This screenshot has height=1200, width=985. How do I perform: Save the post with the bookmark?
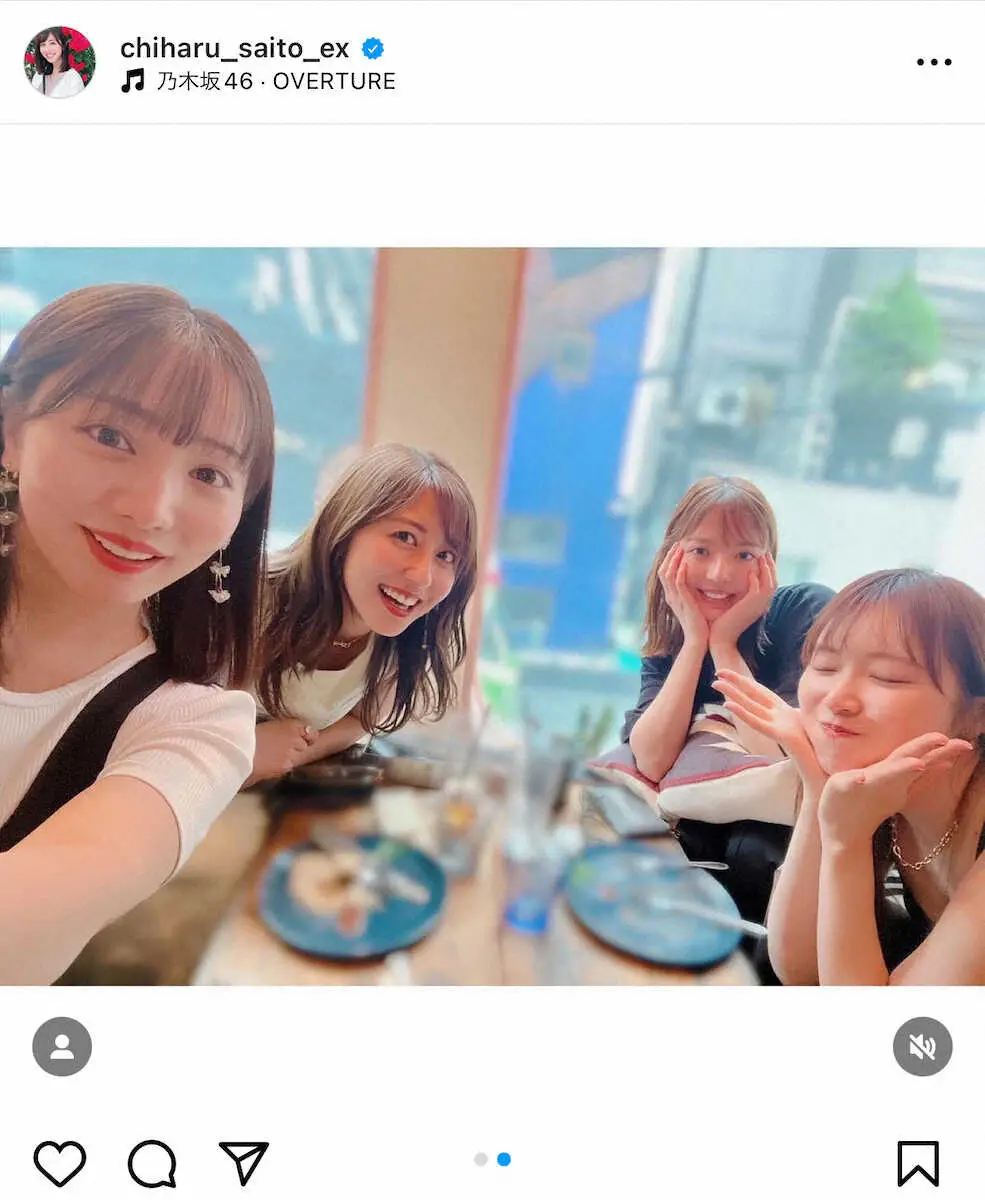917,1163
